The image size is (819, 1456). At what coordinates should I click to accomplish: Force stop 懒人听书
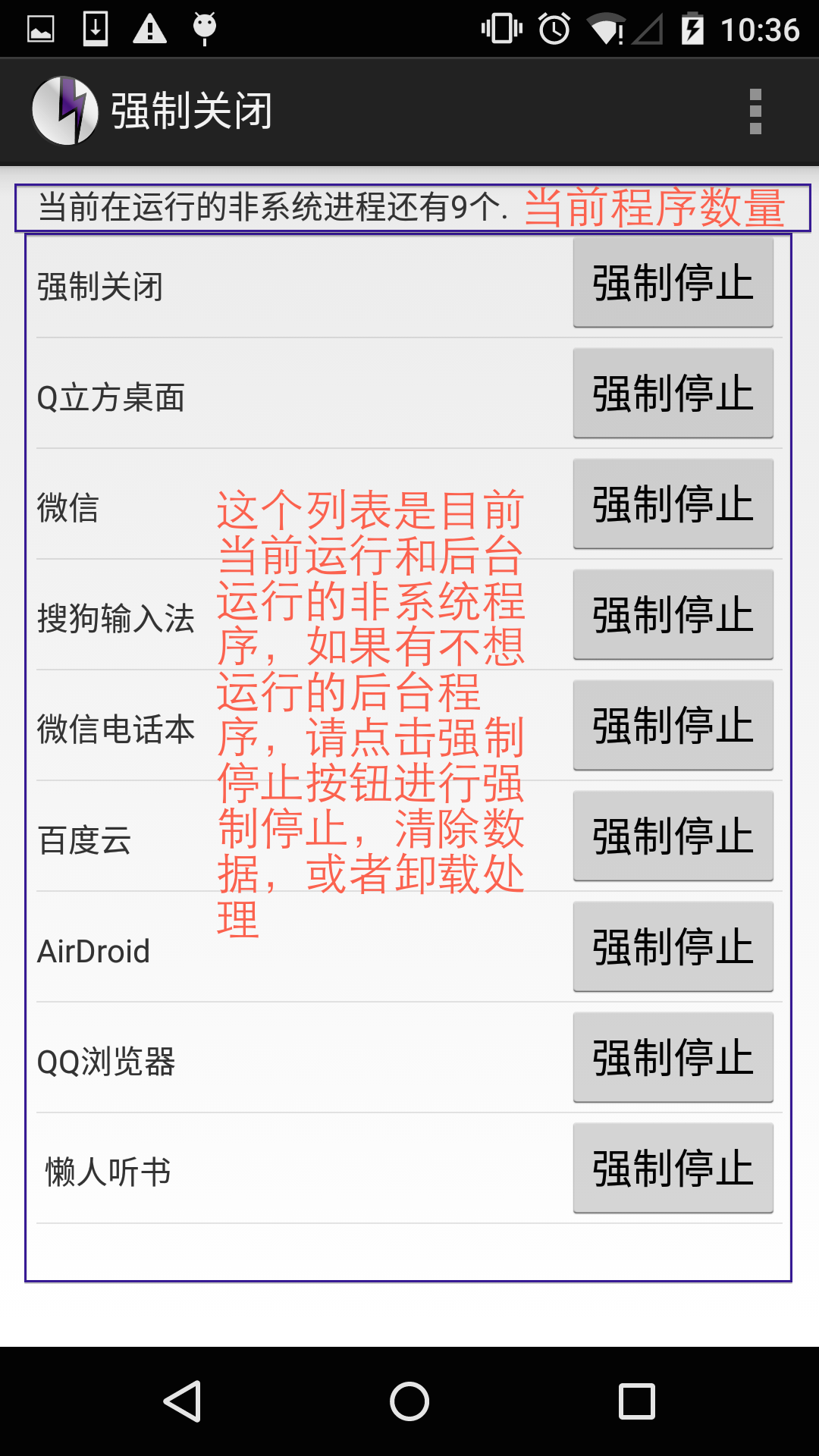[x=673, y=1169]
